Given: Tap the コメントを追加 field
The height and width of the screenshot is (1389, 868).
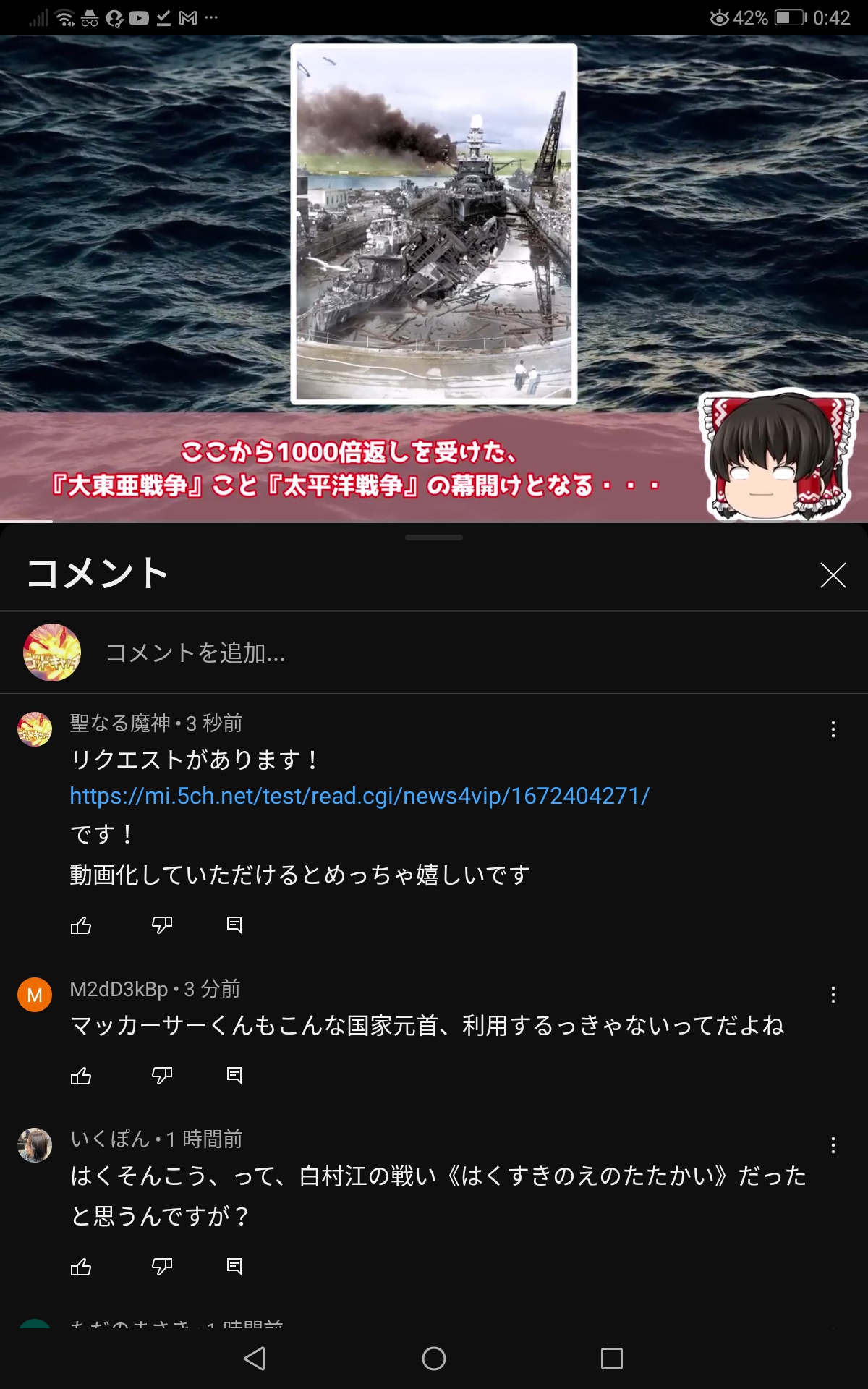Looking at the screenshot, I should click(x=434, y=653).
